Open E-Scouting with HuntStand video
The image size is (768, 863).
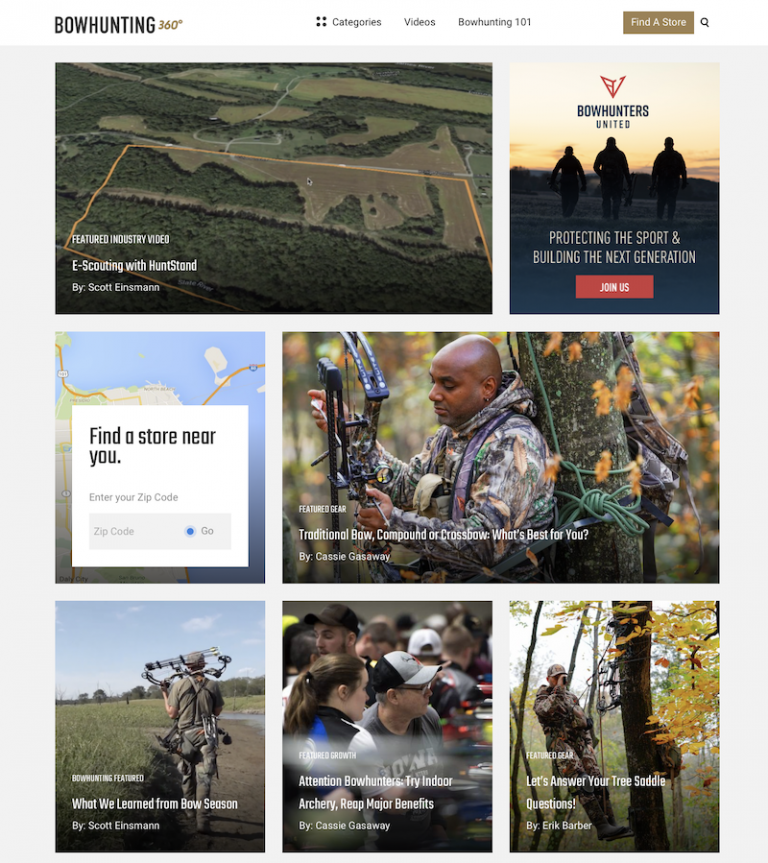(x=134, y=266)
